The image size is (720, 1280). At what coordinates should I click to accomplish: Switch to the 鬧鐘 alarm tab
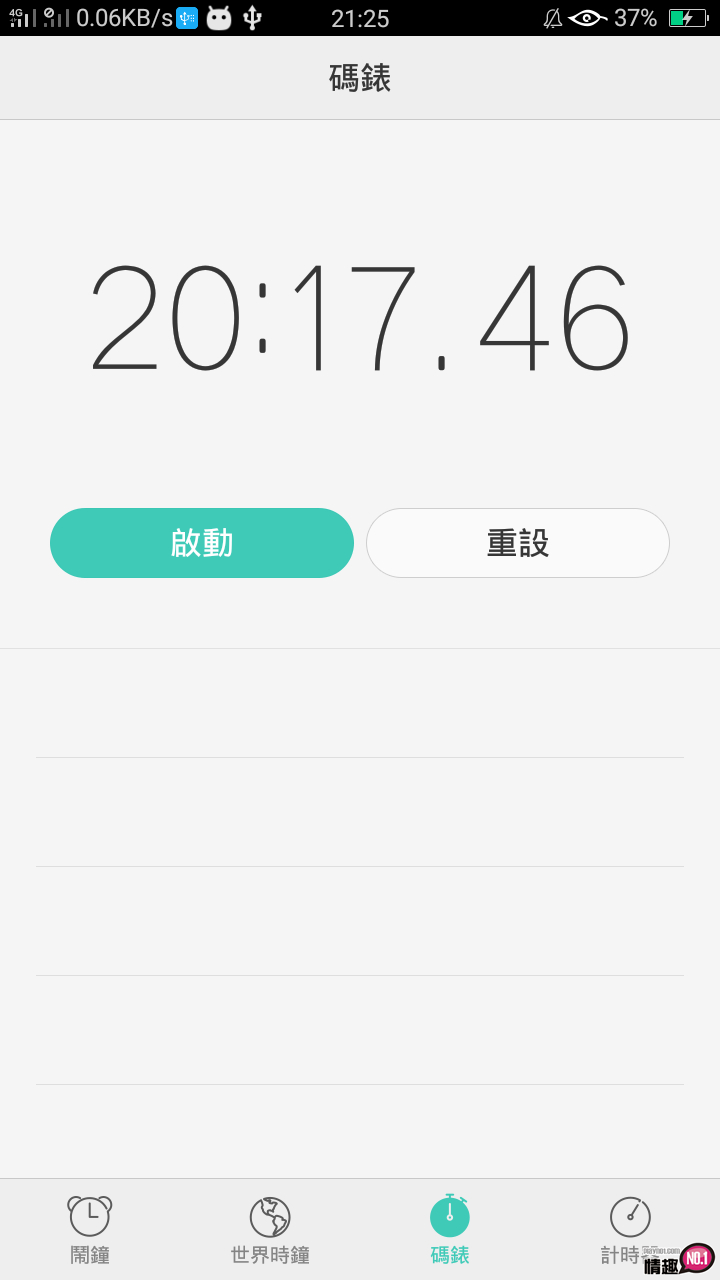90,1229
